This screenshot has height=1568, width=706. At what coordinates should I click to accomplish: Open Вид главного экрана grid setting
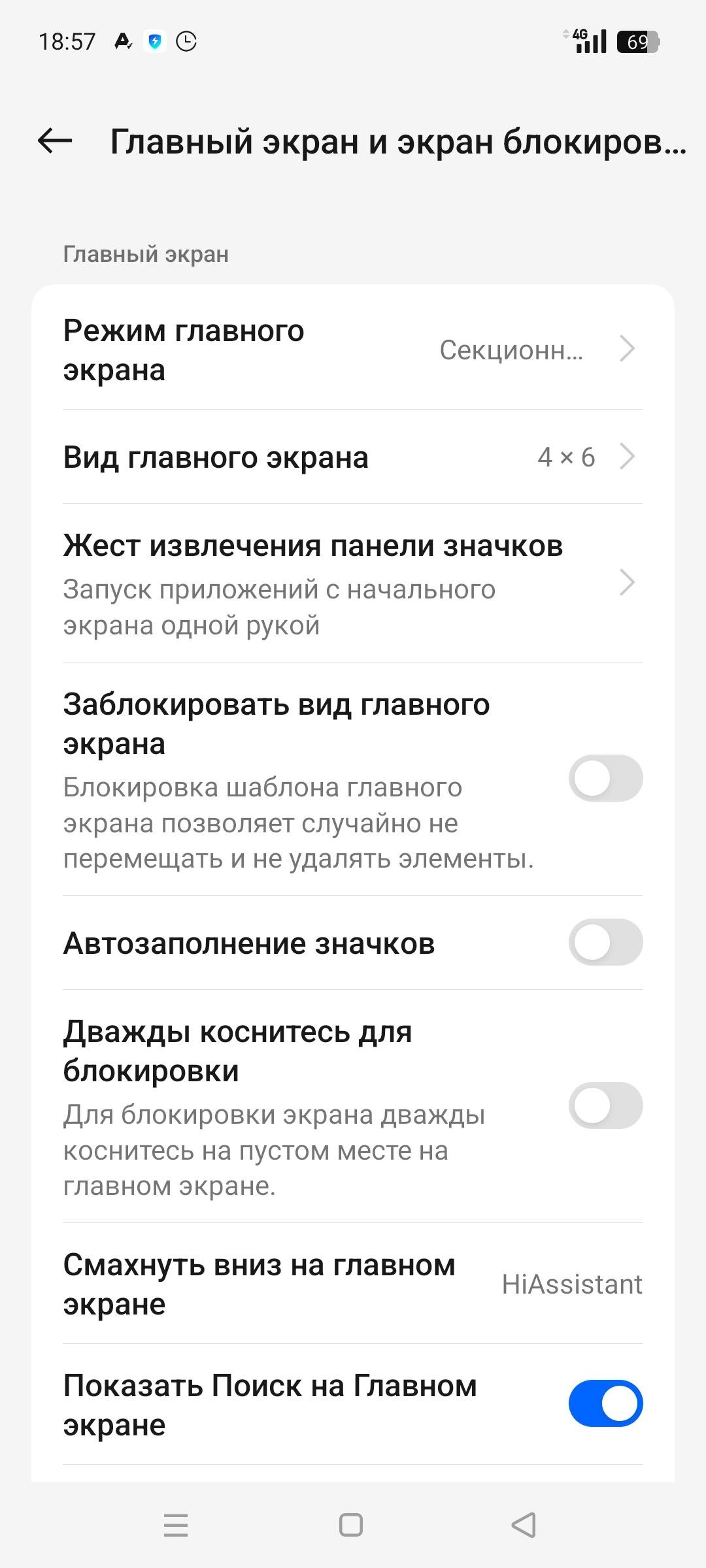click(x=353, y=457)
